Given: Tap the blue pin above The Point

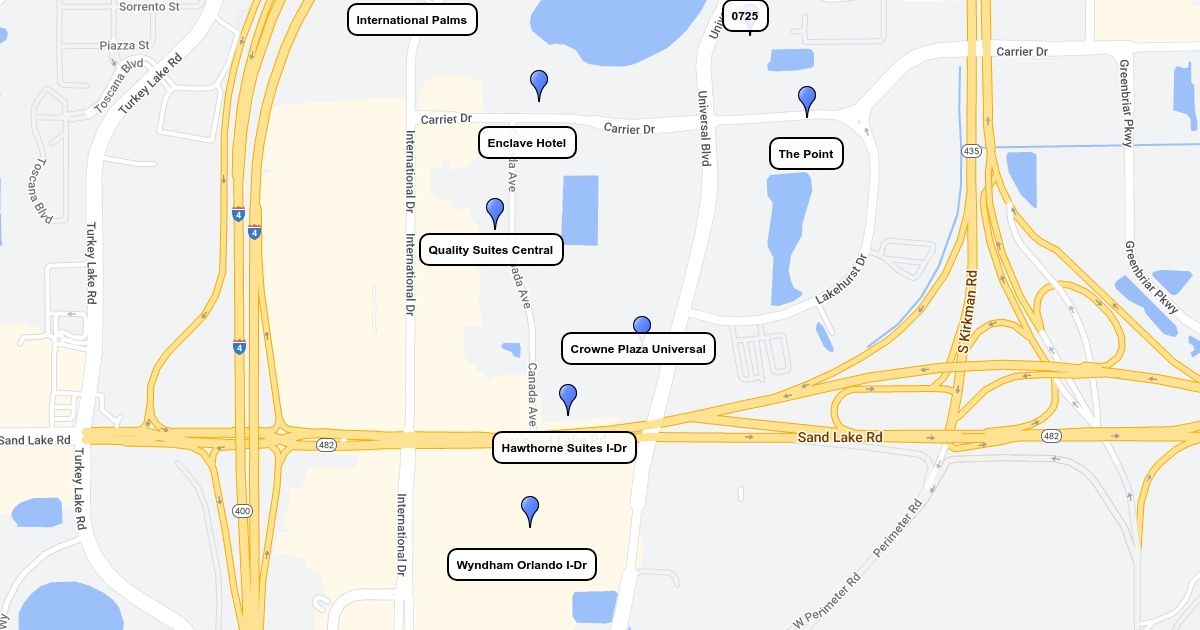Looking at the screenshot, I should tap(807, 99).
